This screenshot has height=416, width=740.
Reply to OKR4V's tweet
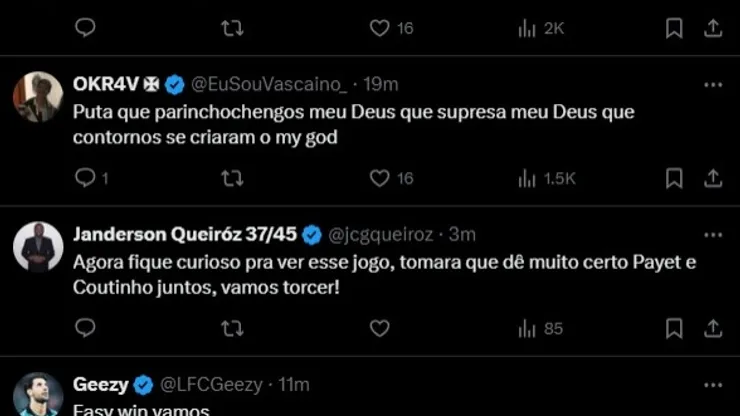click(86, 178)
